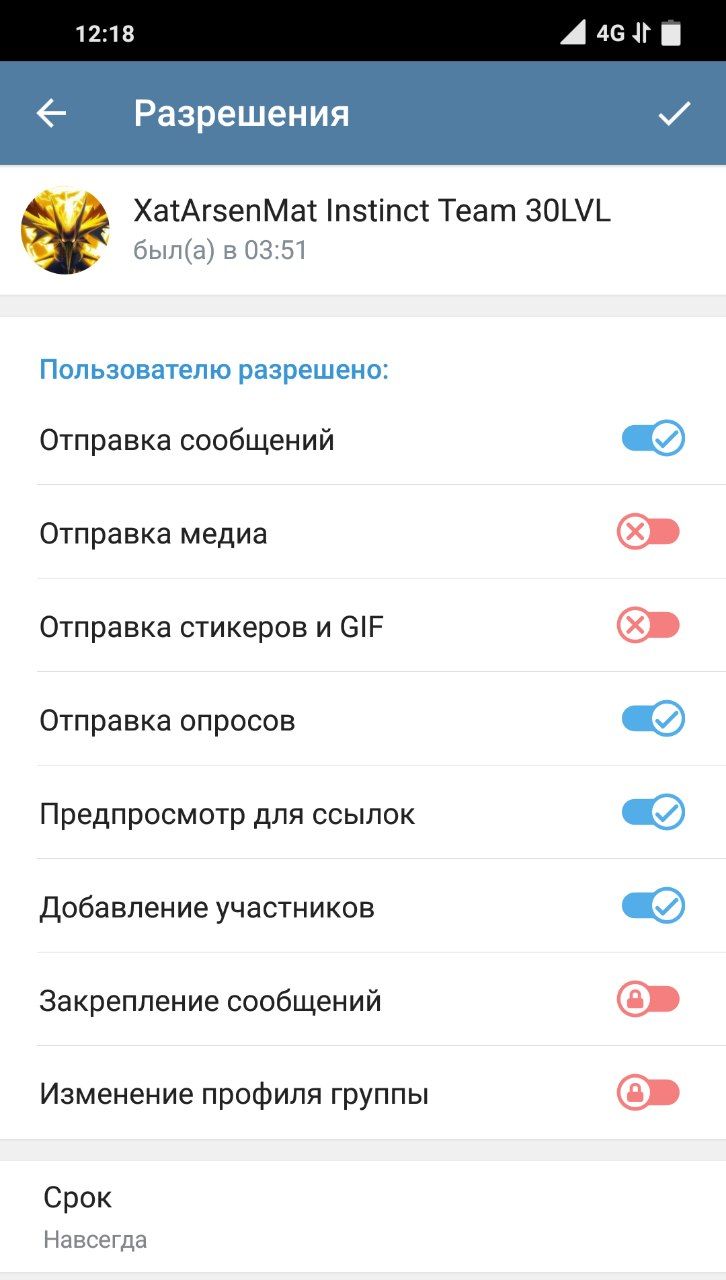Tap the locked Закрепление сообщений toggle
The image size is (726, 1280).
[x=649, y=1000]
